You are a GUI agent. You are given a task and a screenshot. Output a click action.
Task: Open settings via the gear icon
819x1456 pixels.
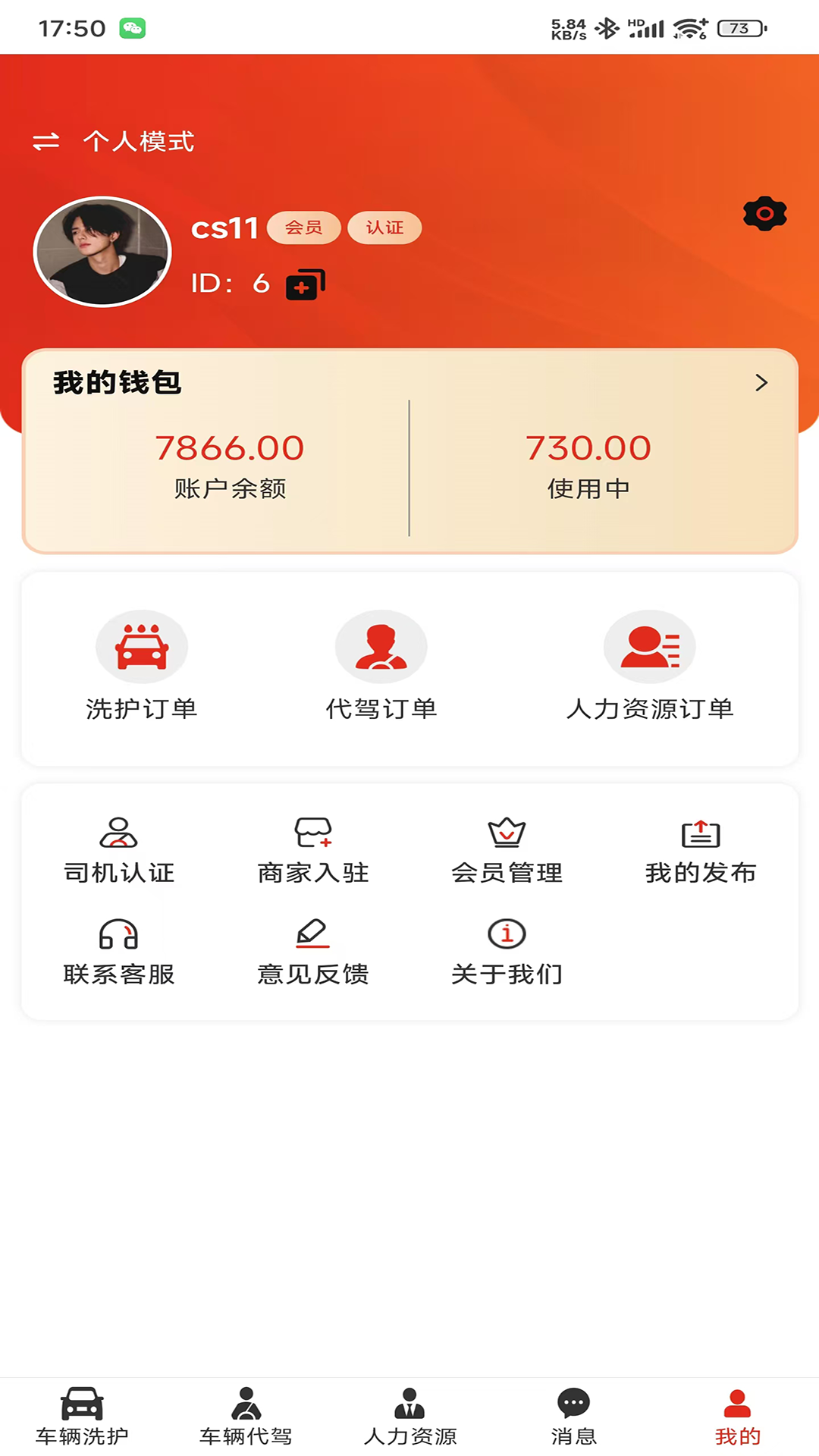click(764, 214)
